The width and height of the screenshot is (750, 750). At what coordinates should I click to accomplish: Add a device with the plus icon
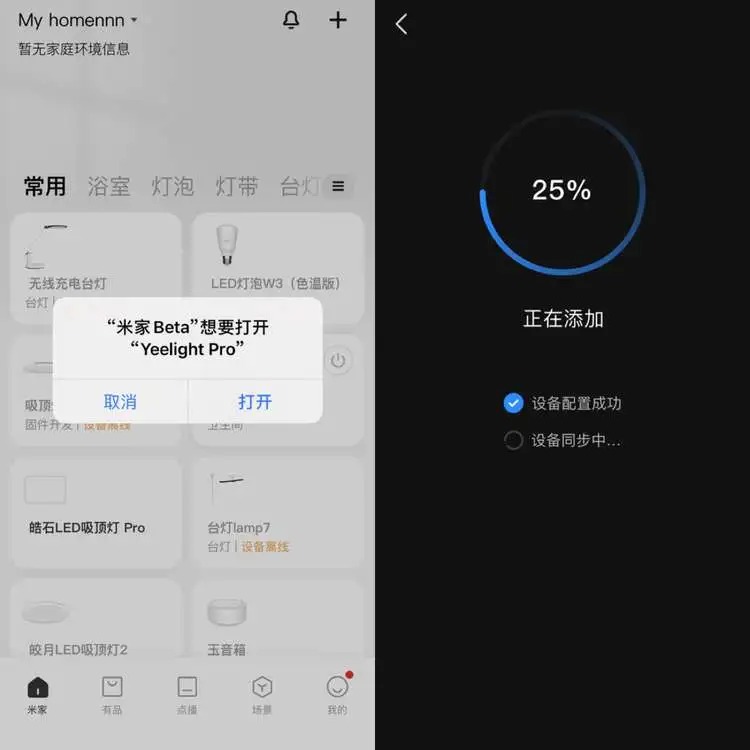click(338, 20)
